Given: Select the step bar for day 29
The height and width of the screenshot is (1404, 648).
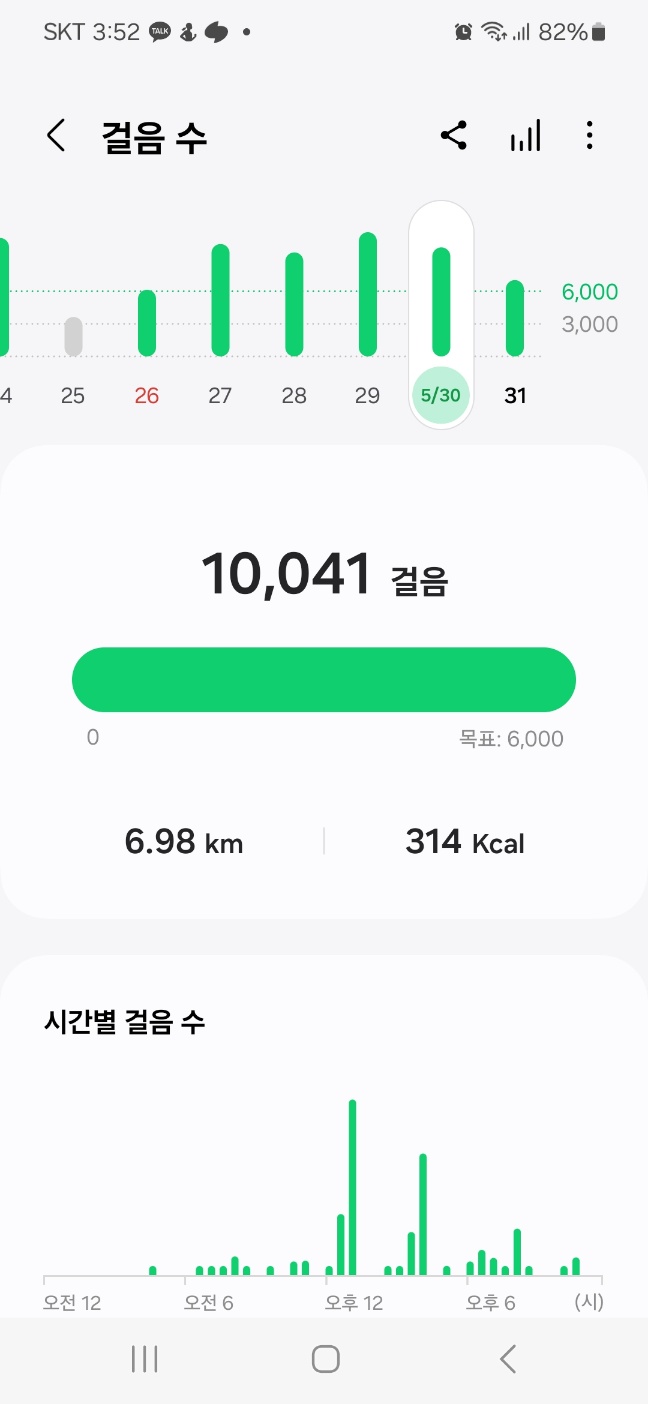Looking at the screenshot, I should (x=368, y=294).
